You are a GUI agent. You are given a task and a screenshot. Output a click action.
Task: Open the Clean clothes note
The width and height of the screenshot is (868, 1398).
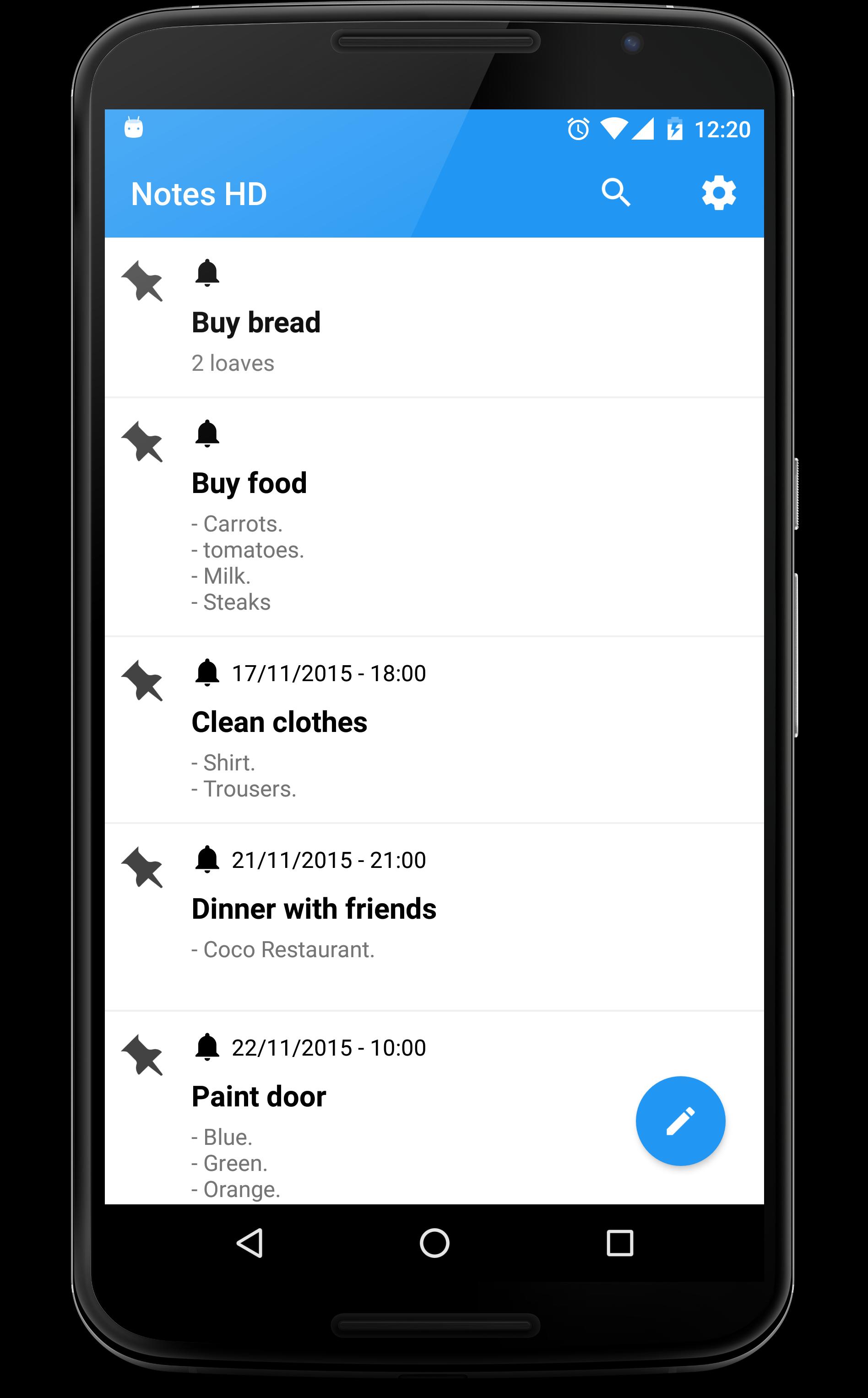tap(279, 722)
